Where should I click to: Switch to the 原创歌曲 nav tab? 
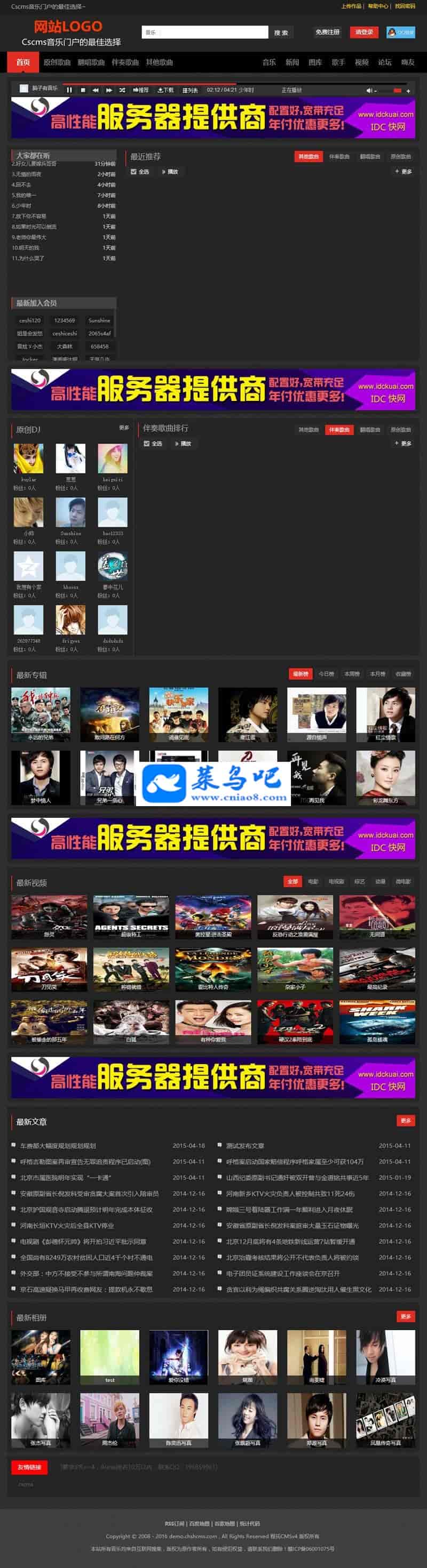pyautogui.click(x=57, y=62)
